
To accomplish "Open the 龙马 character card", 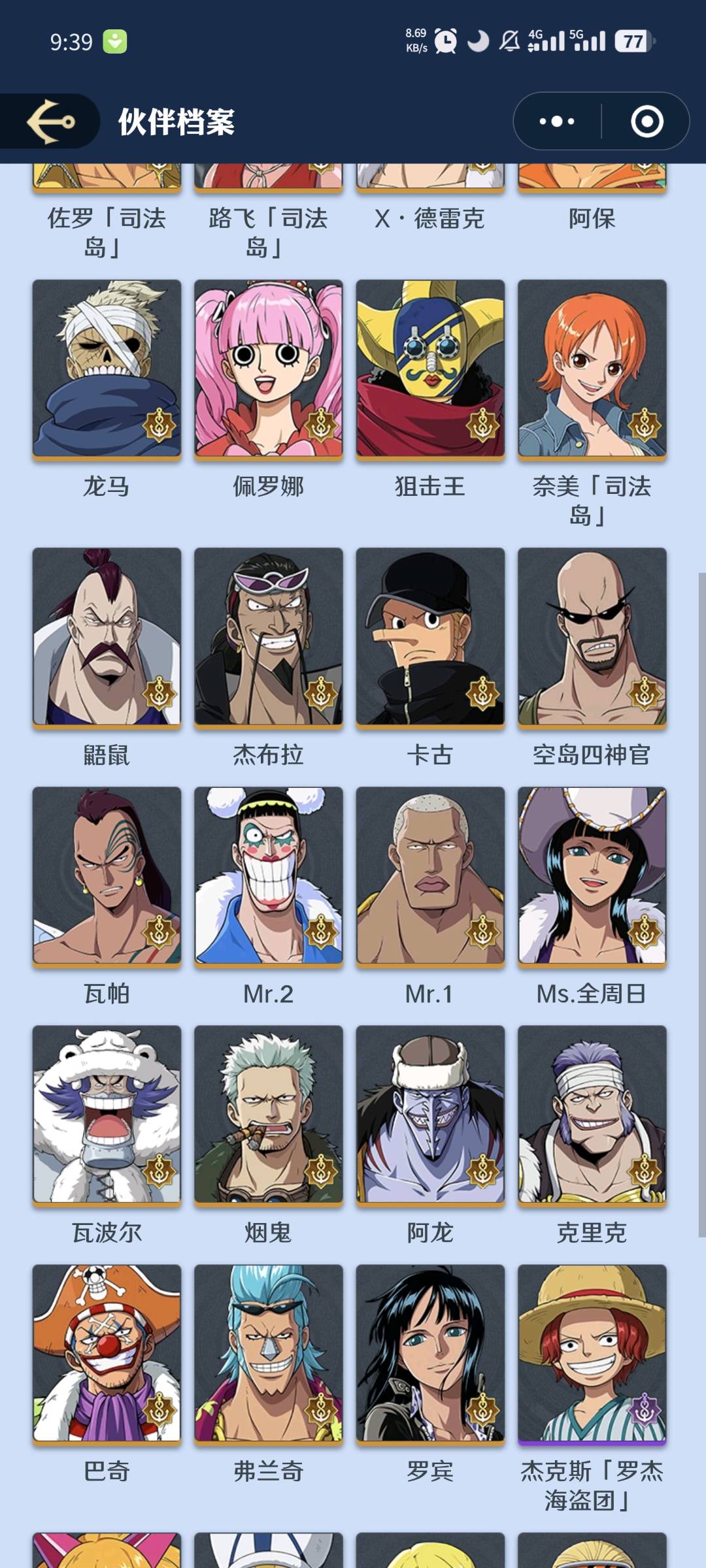I will [107, 369].
